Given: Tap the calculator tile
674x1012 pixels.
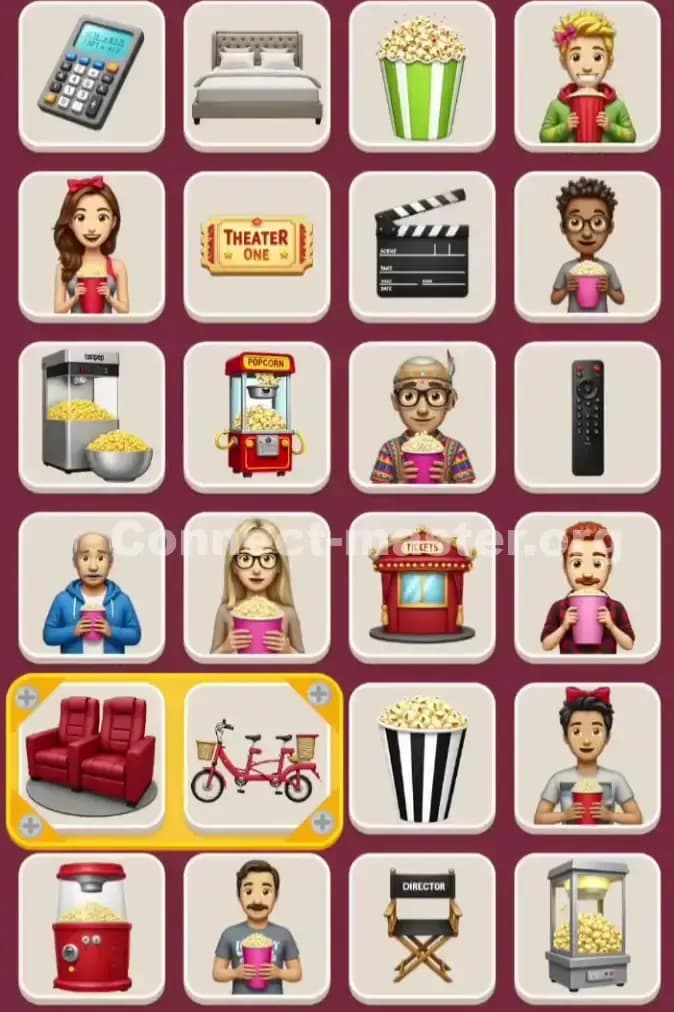Looking at the screenshot, I should [x=91, y=76].
